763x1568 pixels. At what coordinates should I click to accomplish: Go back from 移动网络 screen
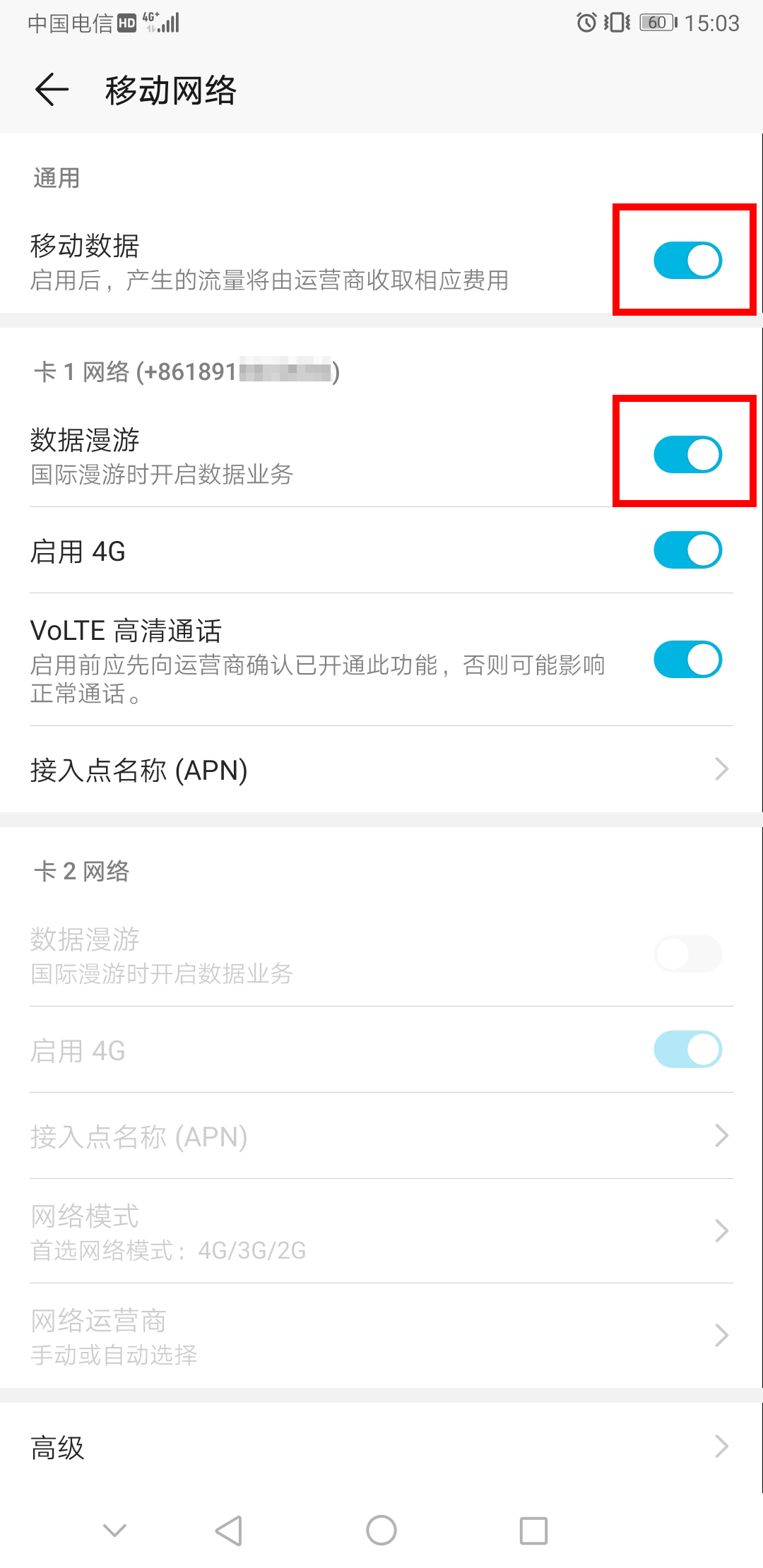tap(52, 90)
